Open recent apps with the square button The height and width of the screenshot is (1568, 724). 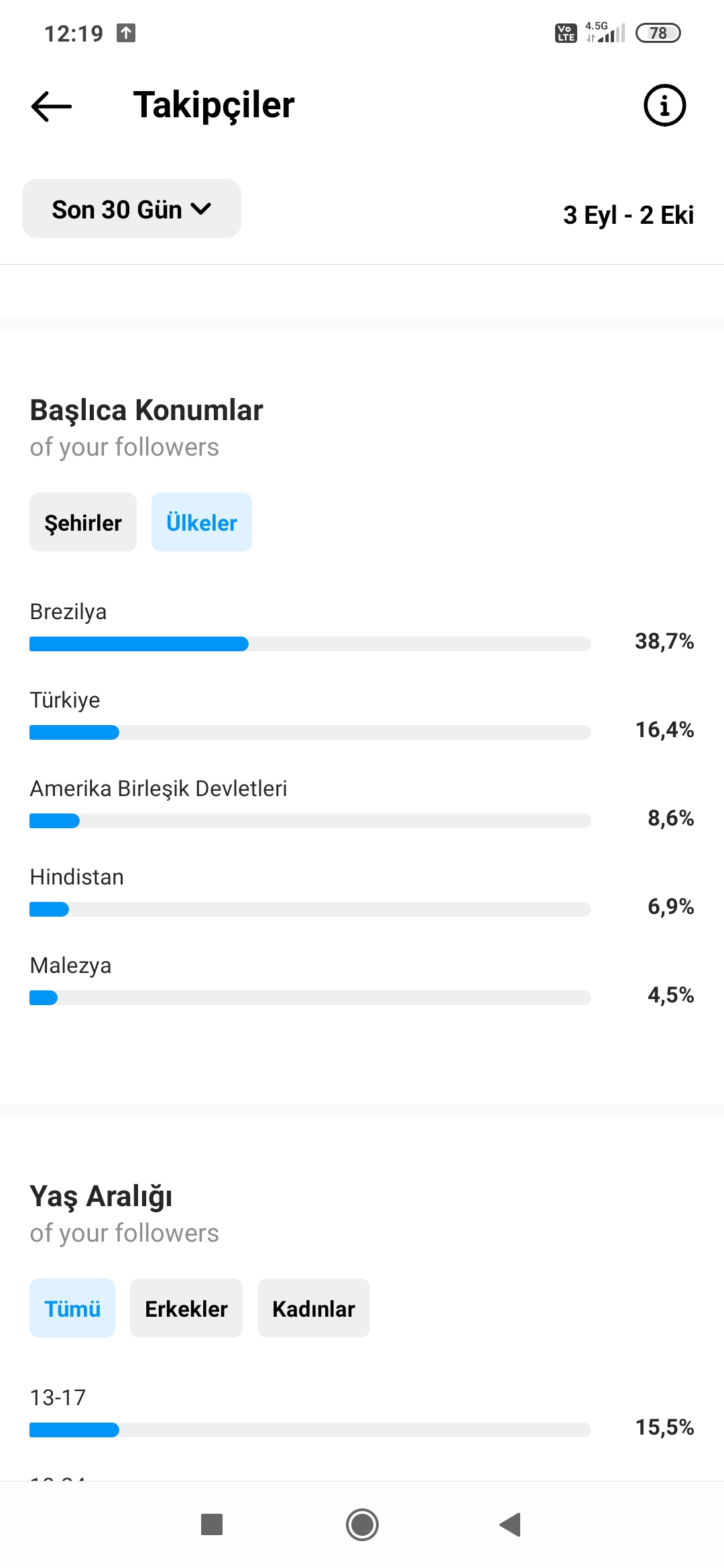(212, 1524)
